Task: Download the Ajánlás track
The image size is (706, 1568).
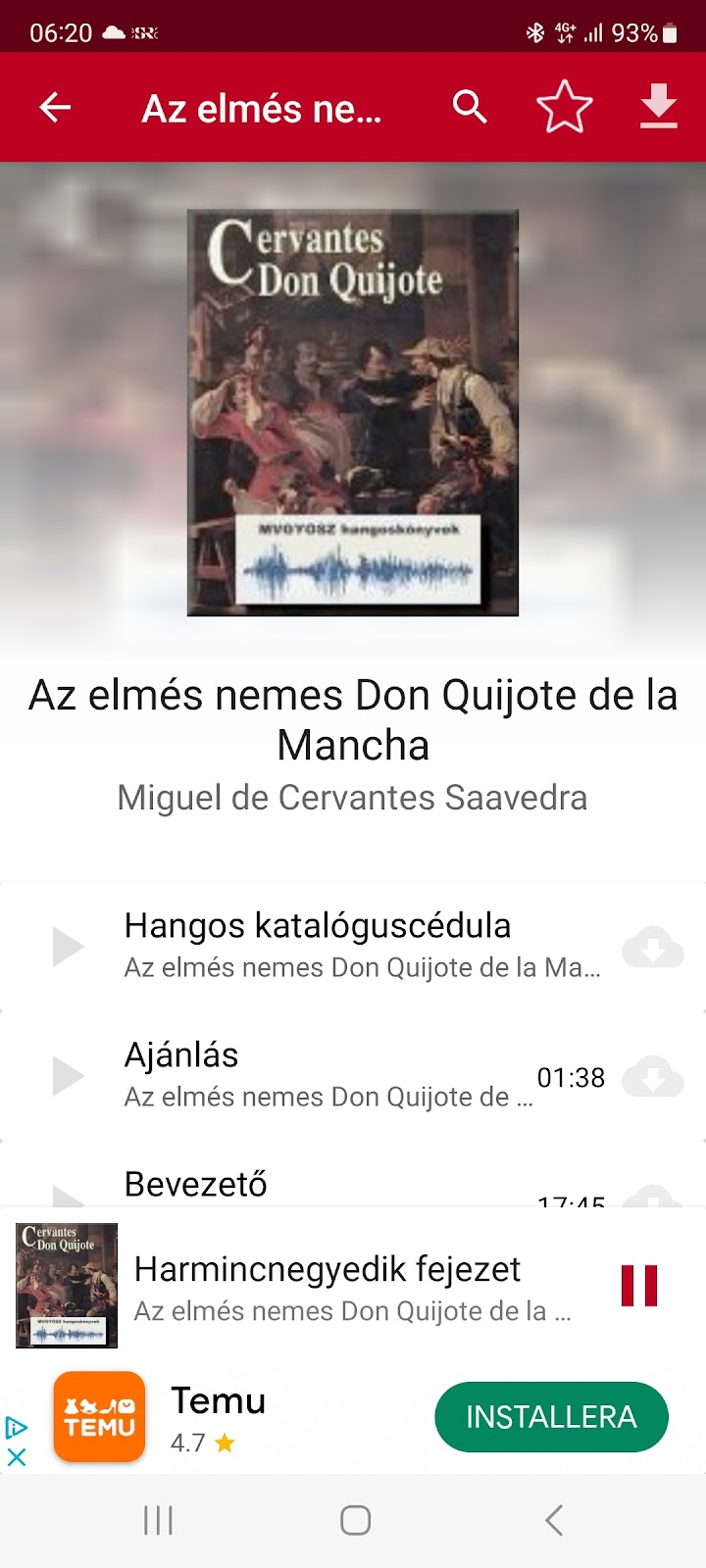Action: (652, 1077)
